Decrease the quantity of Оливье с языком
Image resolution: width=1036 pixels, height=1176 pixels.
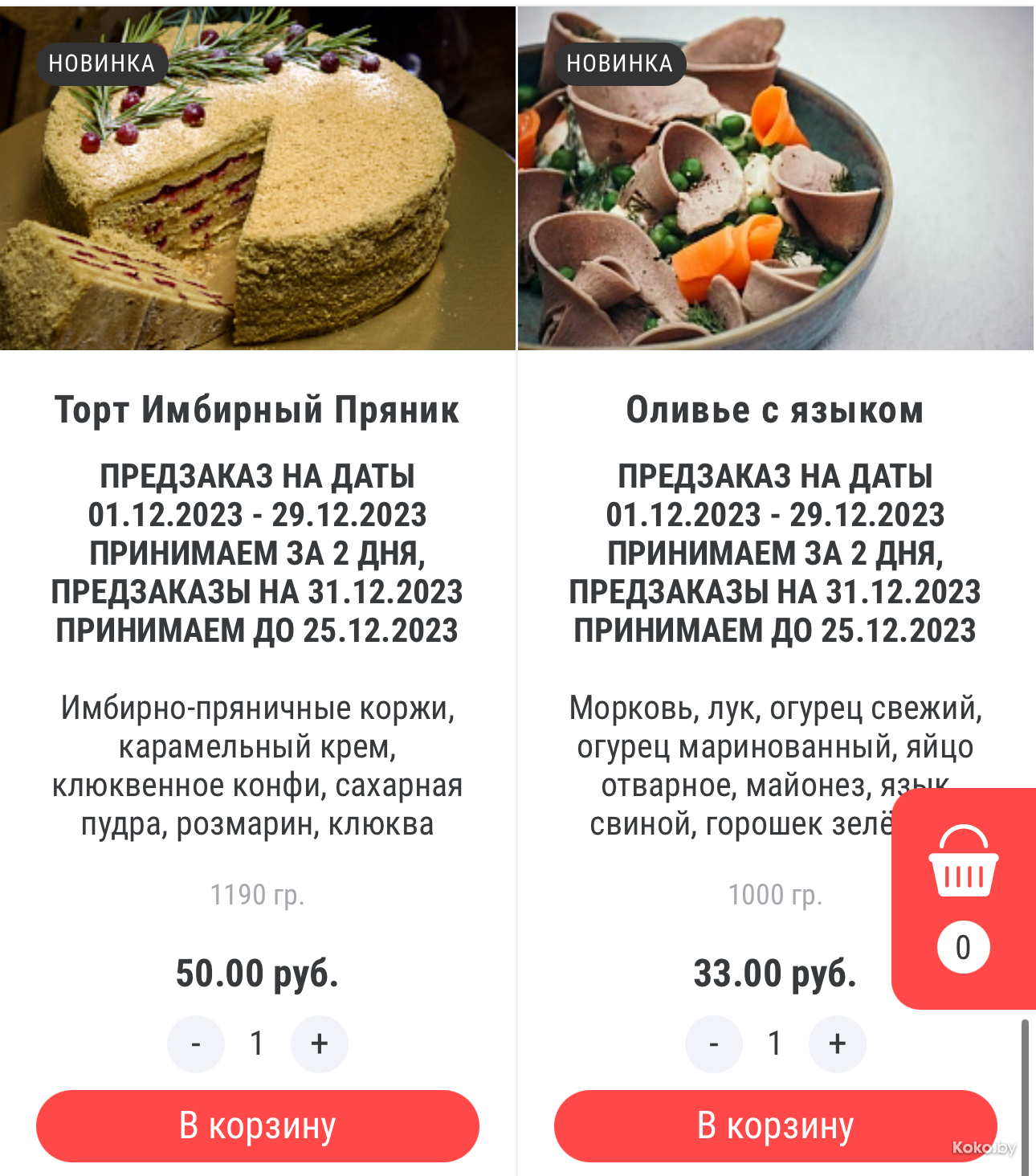tap(714, 1043)
